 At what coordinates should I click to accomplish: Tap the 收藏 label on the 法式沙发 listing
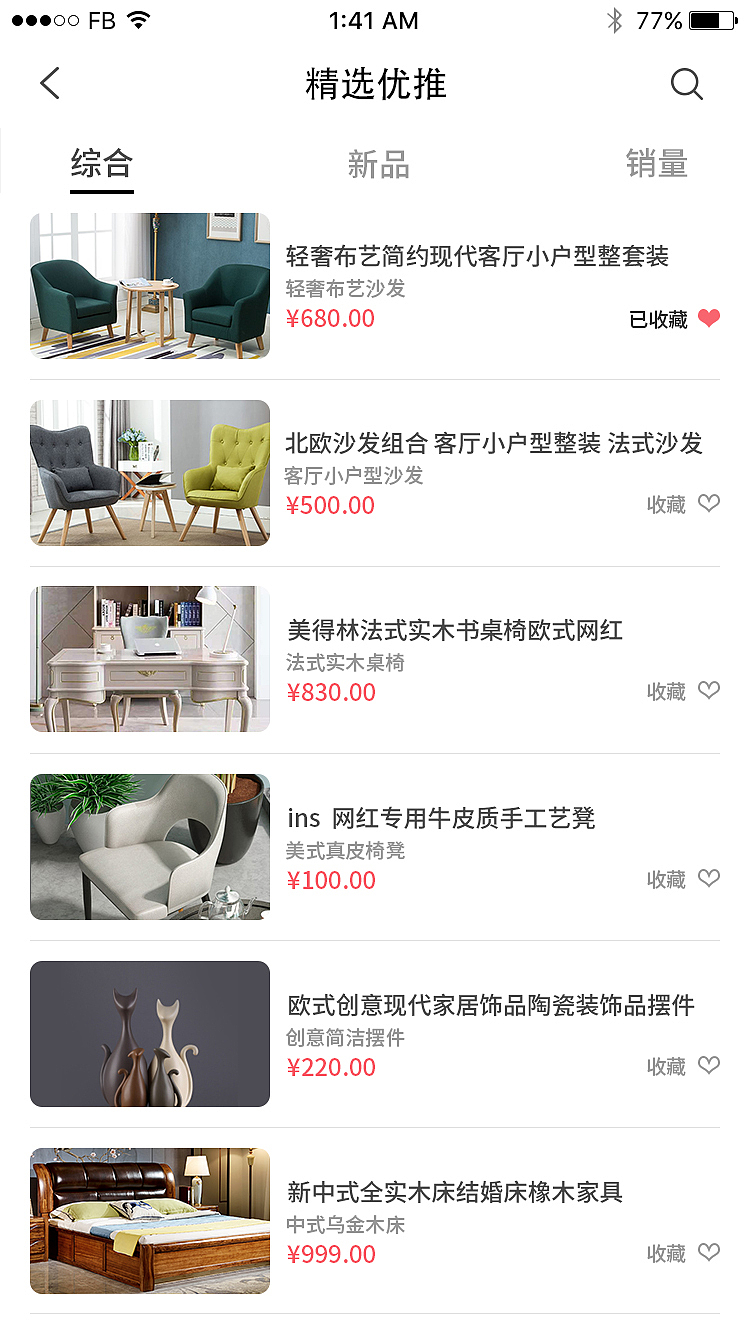(x=666, y=504)
